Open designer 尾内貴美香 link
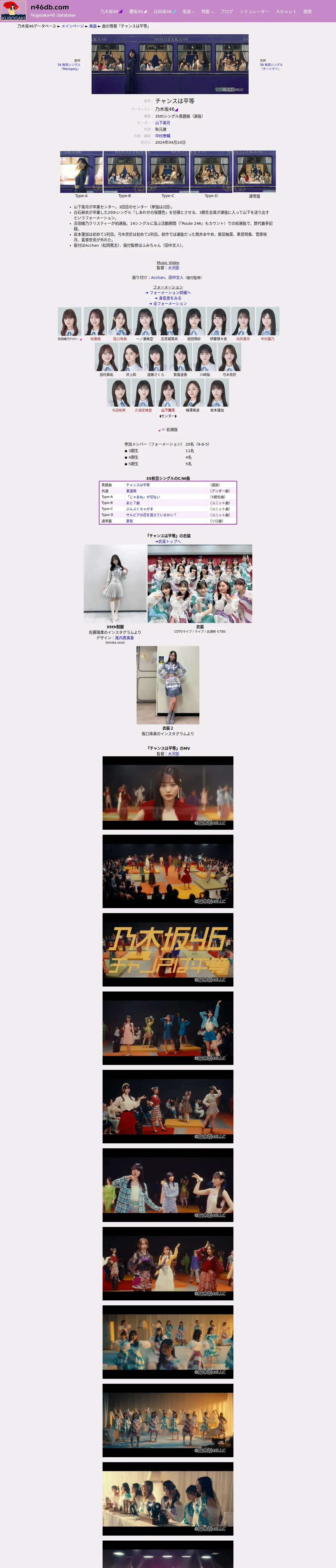 (124, 638)
